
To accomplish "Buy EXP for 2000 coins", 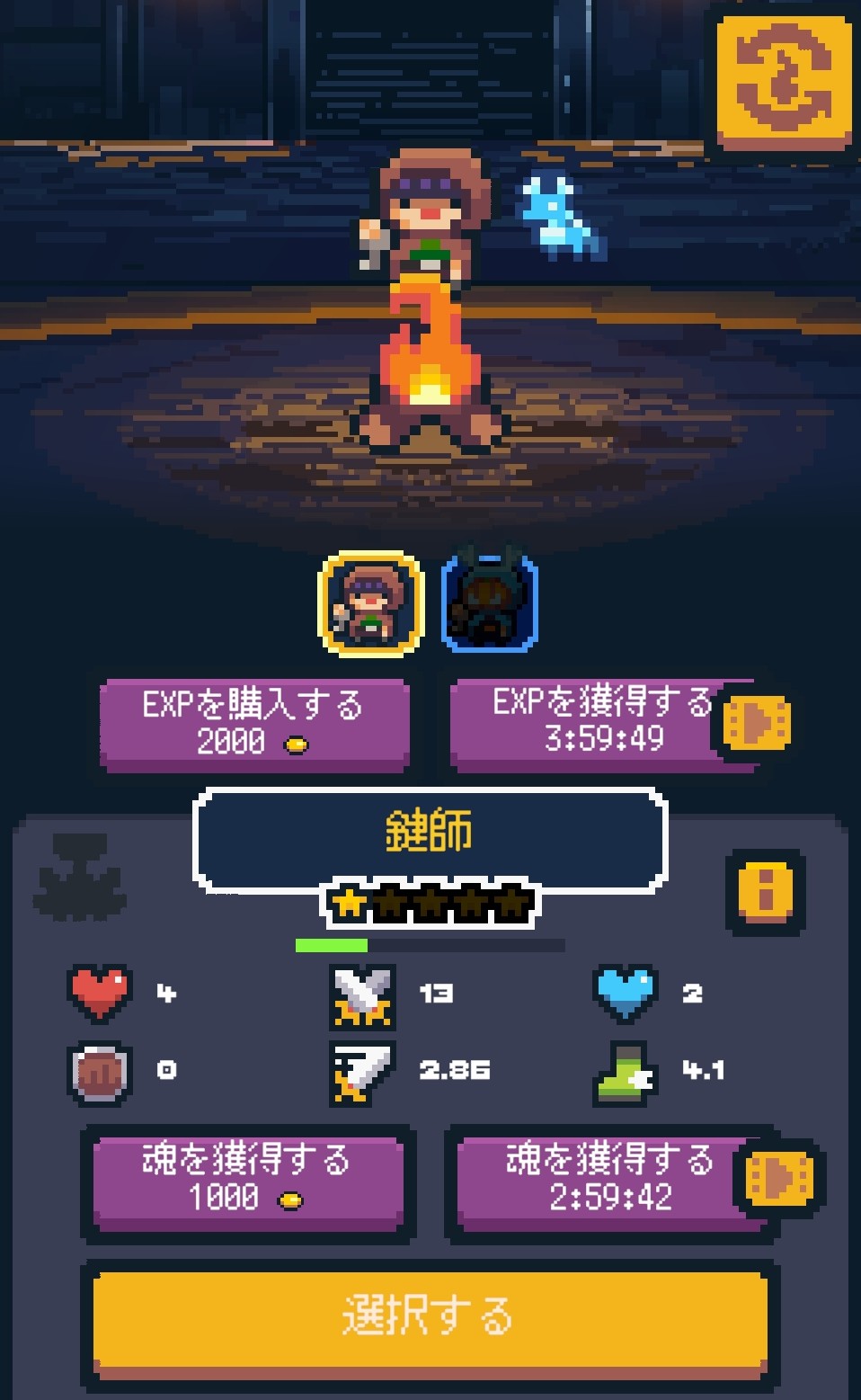I will coord(254,723).
